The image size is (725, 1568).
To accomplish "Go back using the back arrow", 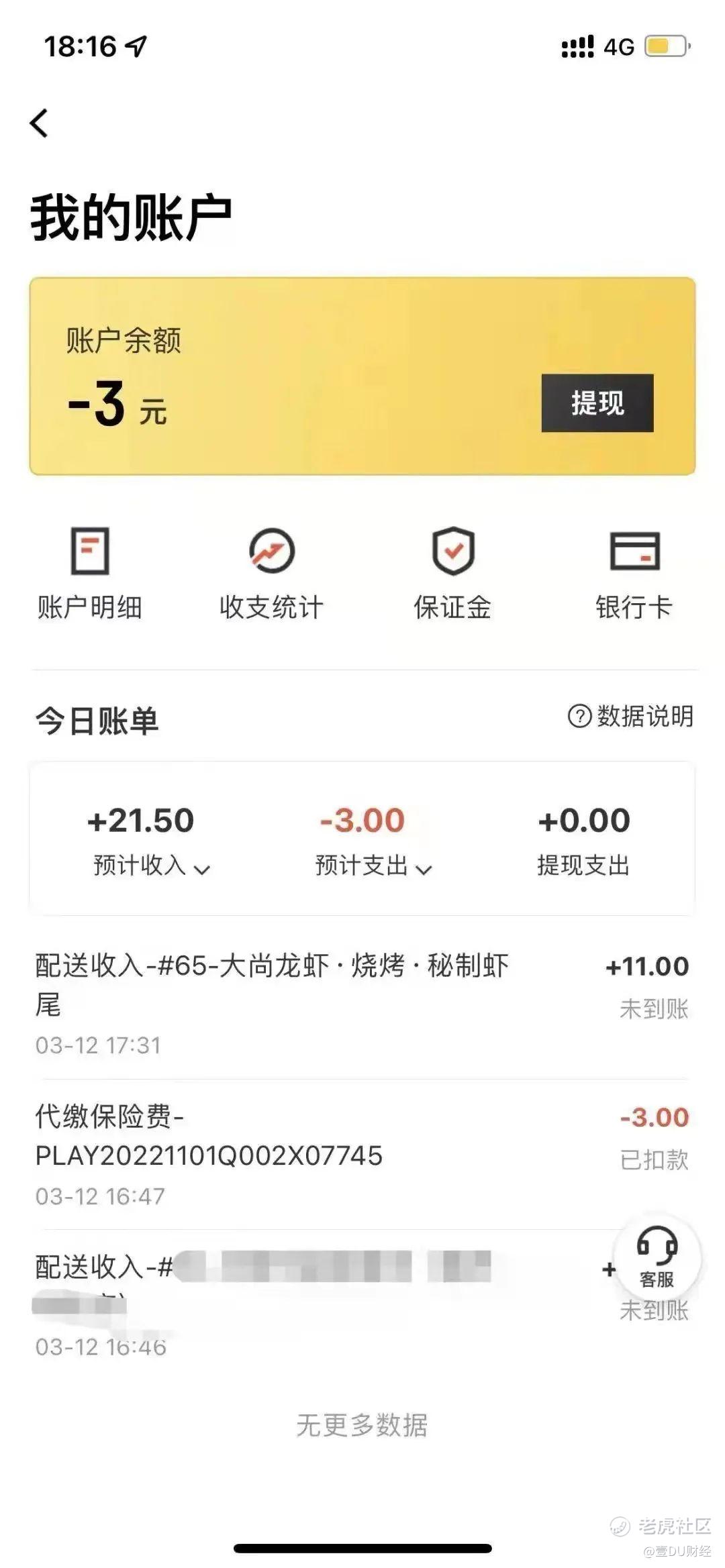I will point(40,123).
